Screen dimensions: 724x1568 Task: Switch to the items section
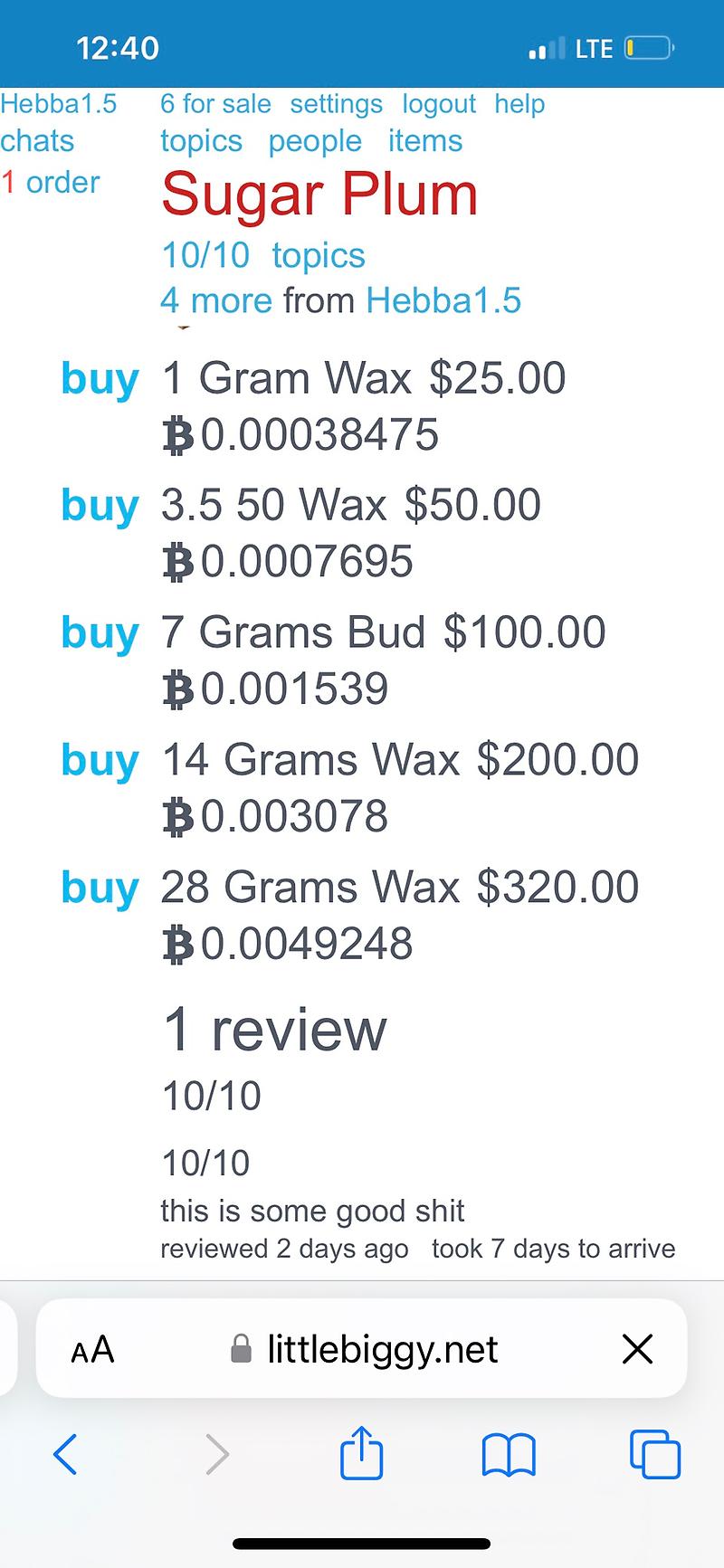pos(424,141)
